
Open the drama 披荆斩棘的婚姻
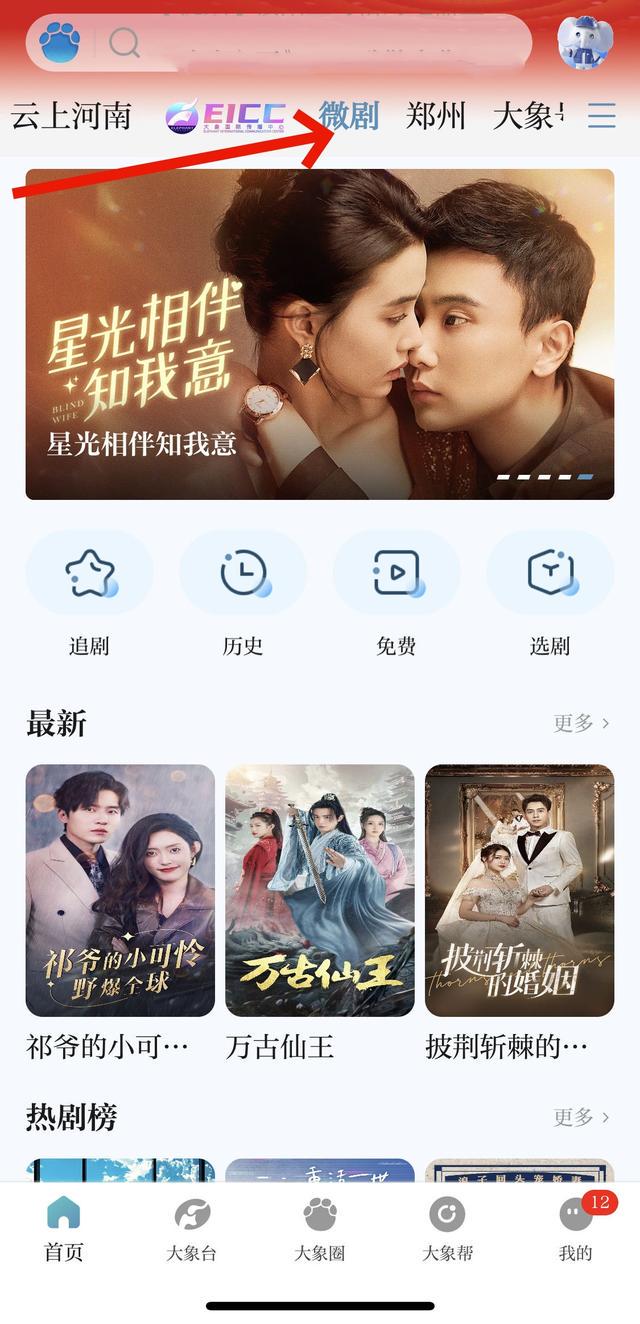519,891
